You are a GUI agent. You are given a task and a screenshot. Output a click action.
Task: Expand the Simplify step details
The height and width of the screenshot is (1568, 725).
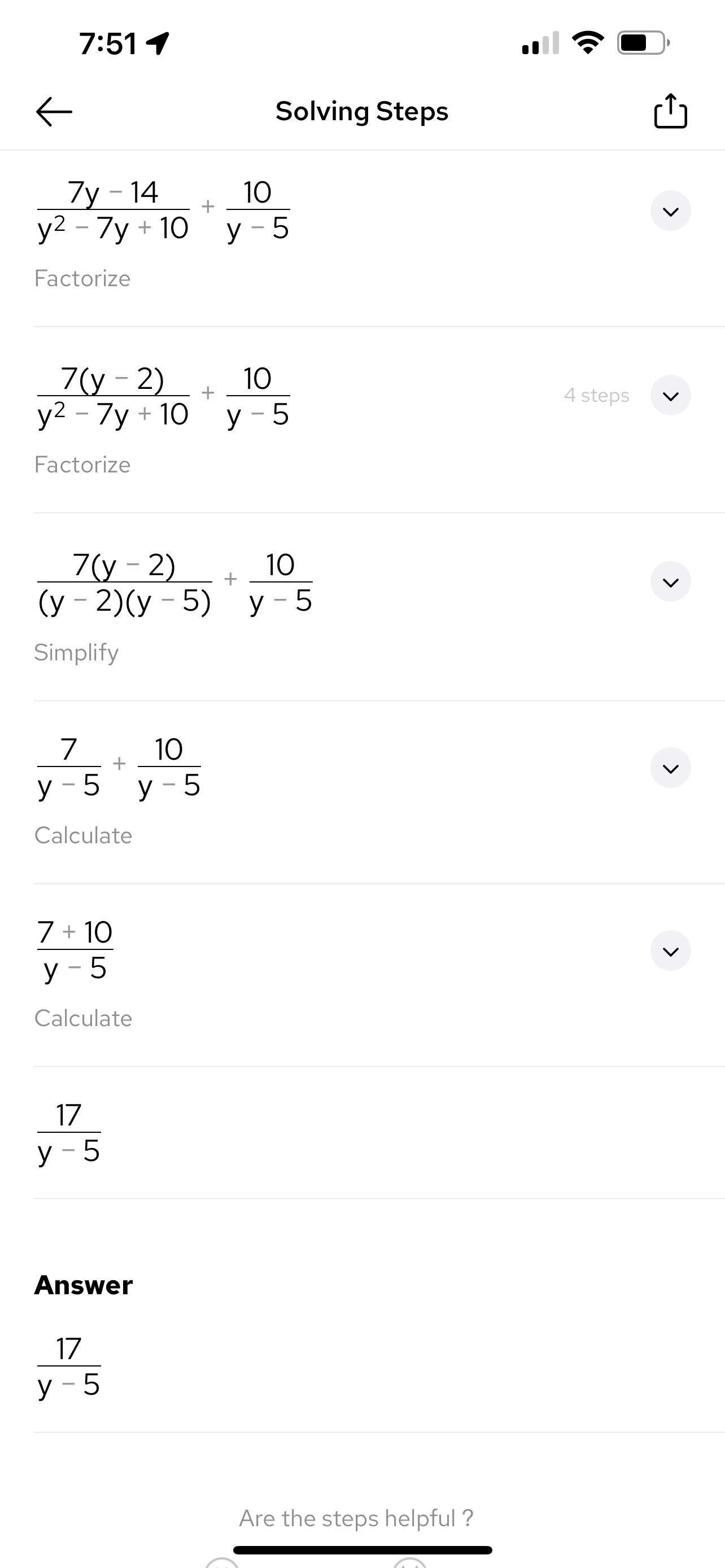click(x=670, y=582)
